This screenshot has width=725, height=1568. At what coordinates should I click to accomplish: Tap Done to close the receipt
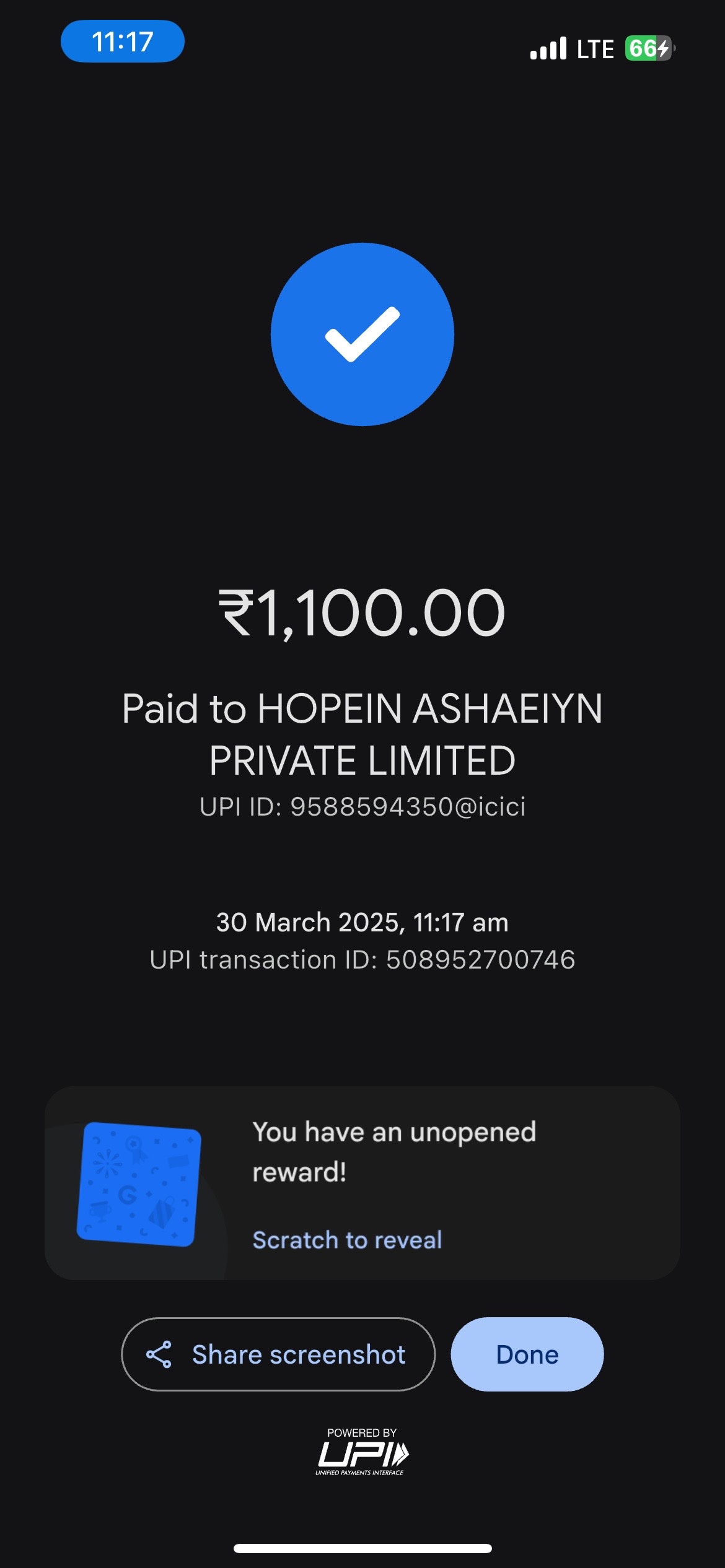527,1354
